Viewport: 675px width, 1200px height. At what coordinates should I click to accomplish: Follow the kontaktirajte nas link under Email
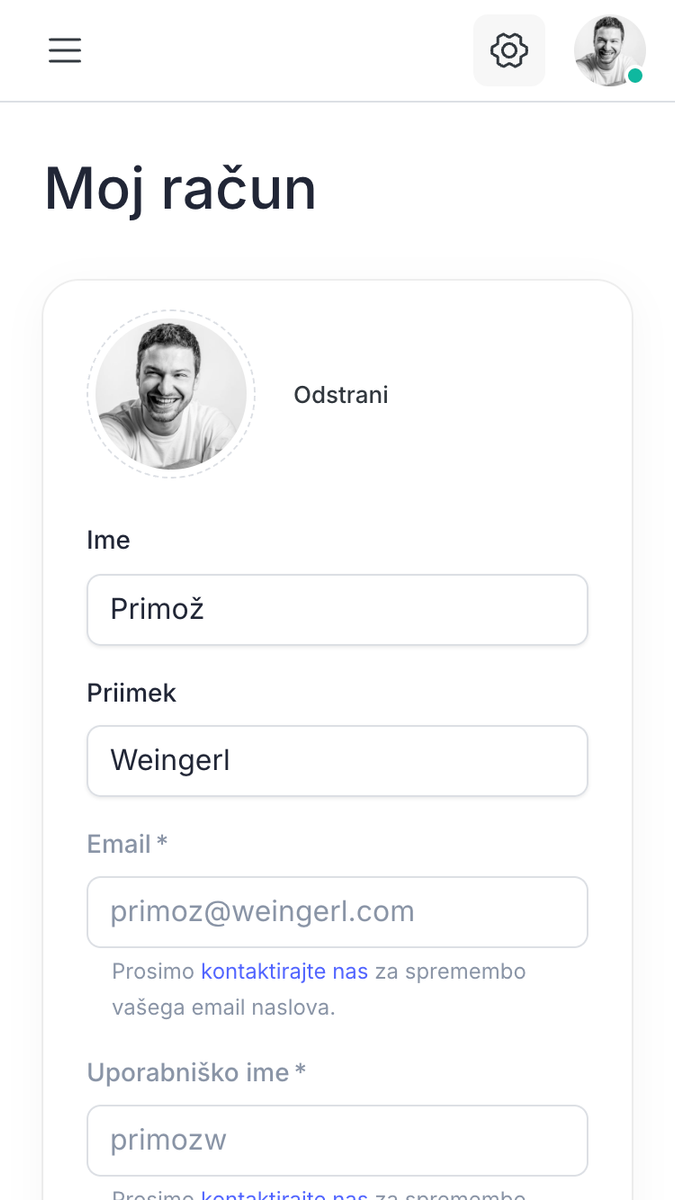click(x=285, y=971)
